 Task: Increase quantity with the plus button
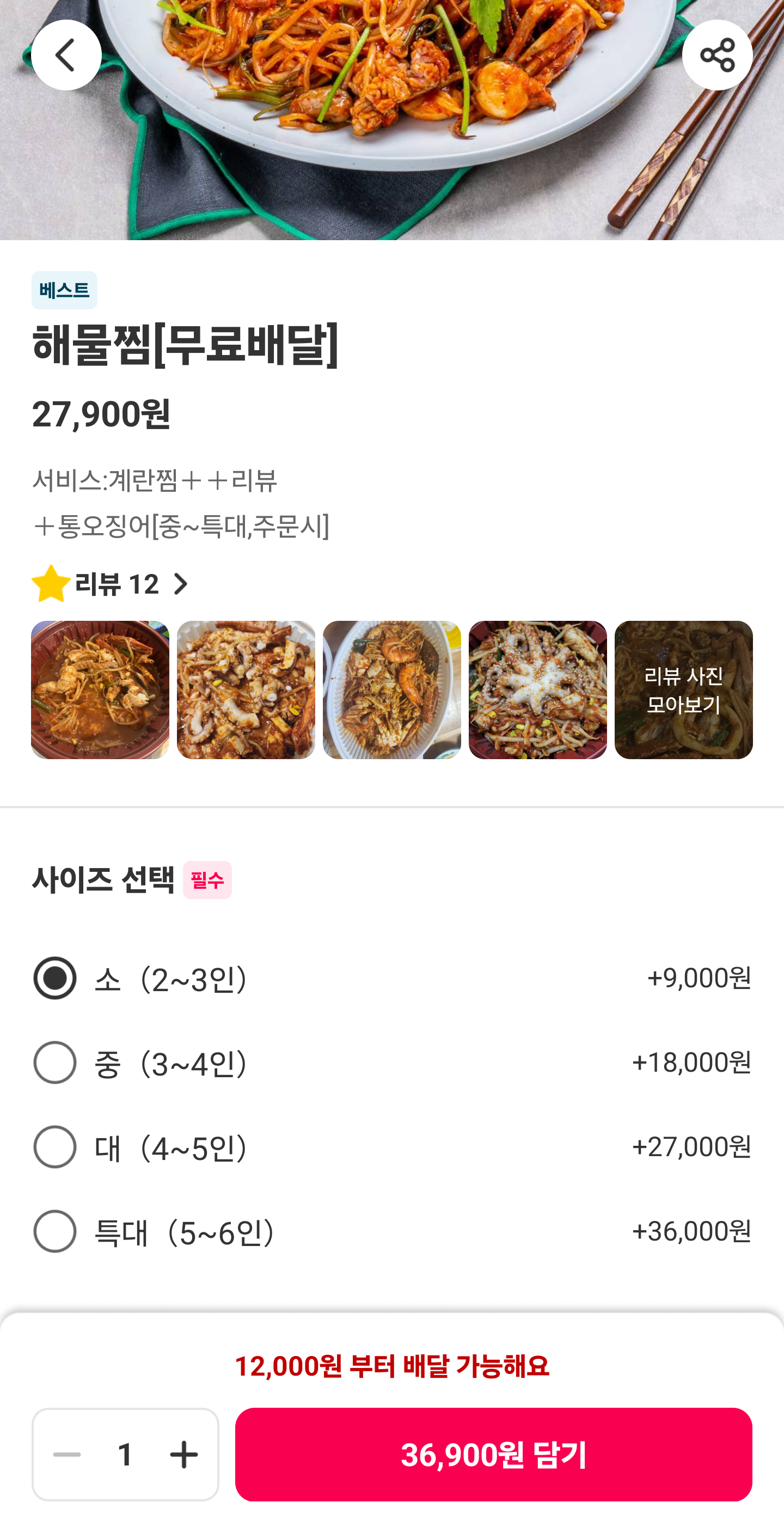click(x=183, y=1454)
